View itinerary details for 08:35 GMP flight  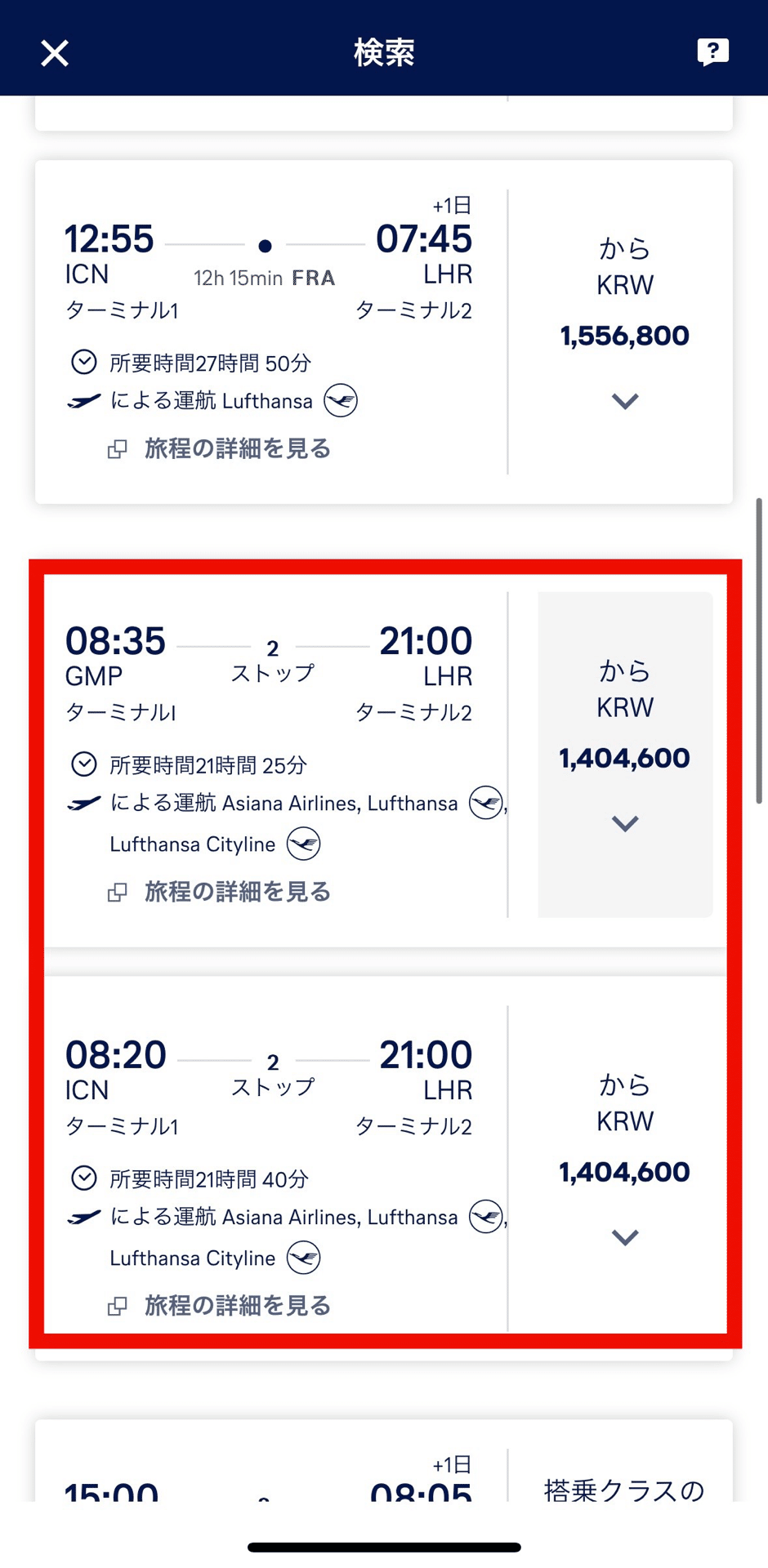(236, 892)
